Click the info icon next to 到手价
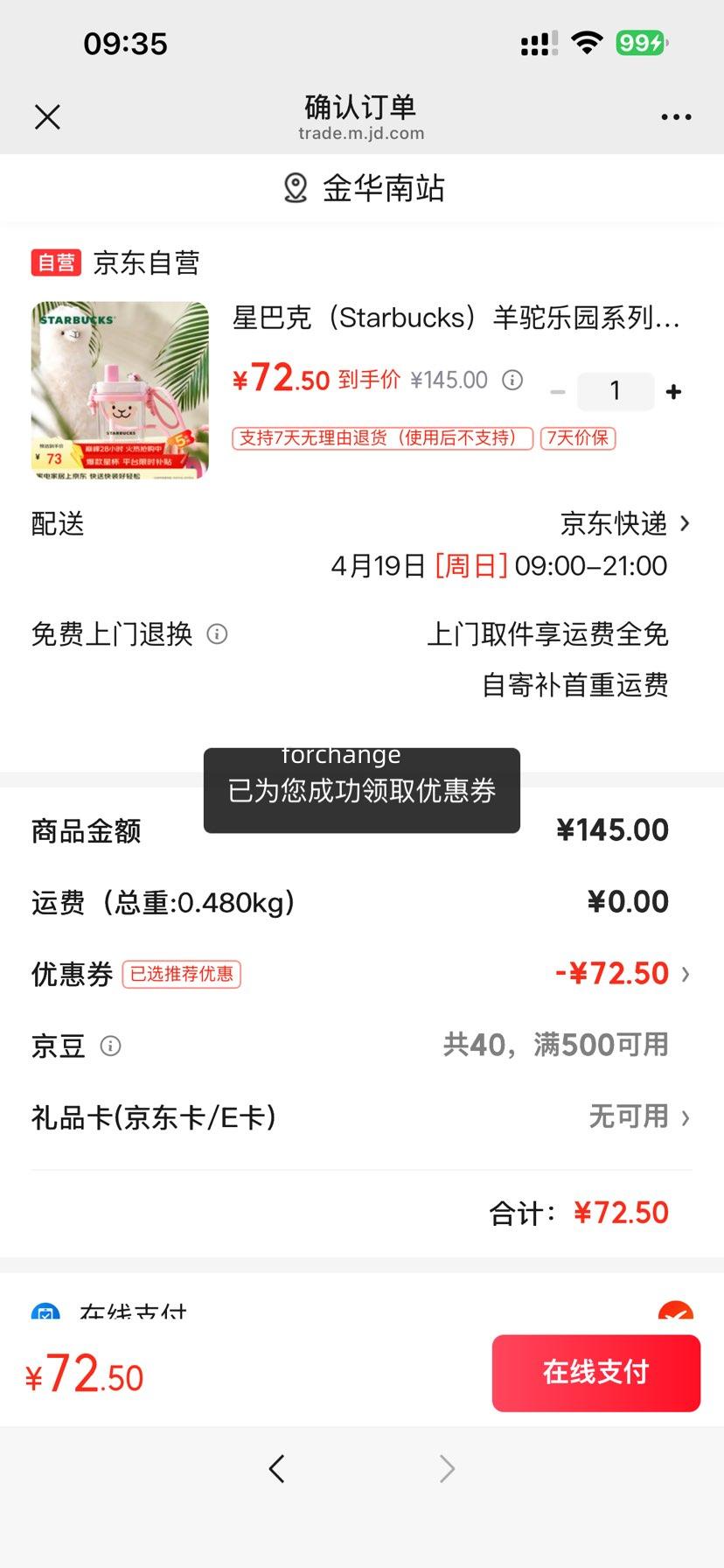Image resolution: width=724 pixels, height=1568 pixels. click(x=512, y=380)
